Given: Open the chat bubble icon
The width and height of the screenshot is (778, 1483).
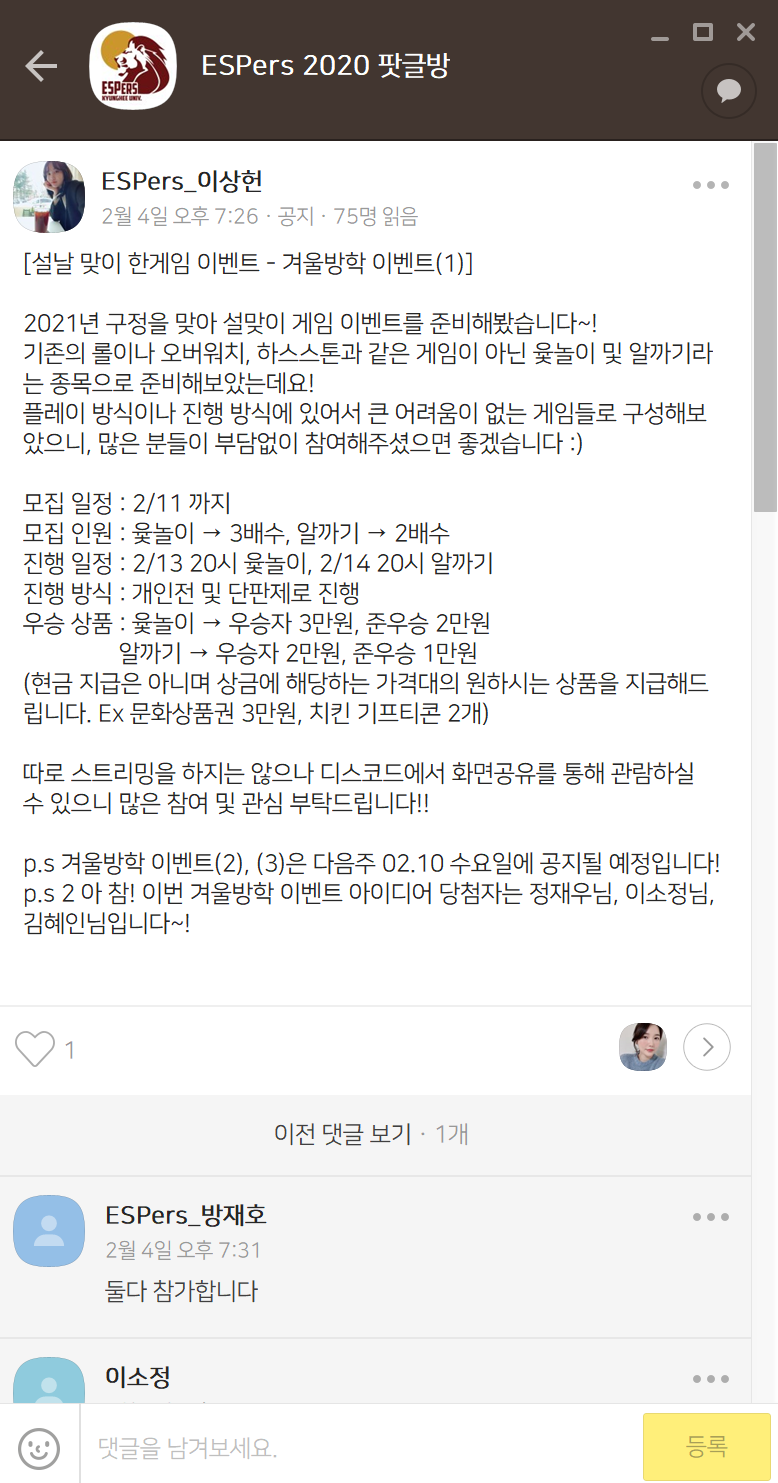Looking at the screenshot, I should tap(729, 92).
